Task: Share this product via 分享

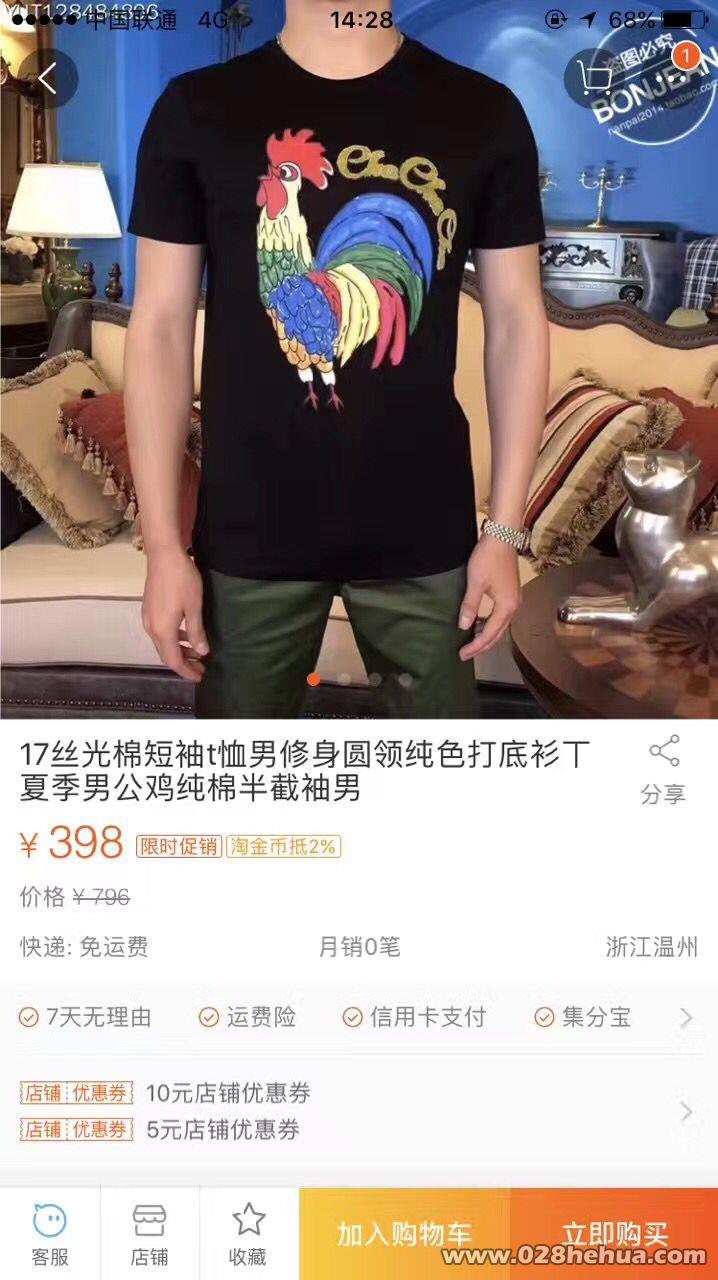Action: click(663, 770)
